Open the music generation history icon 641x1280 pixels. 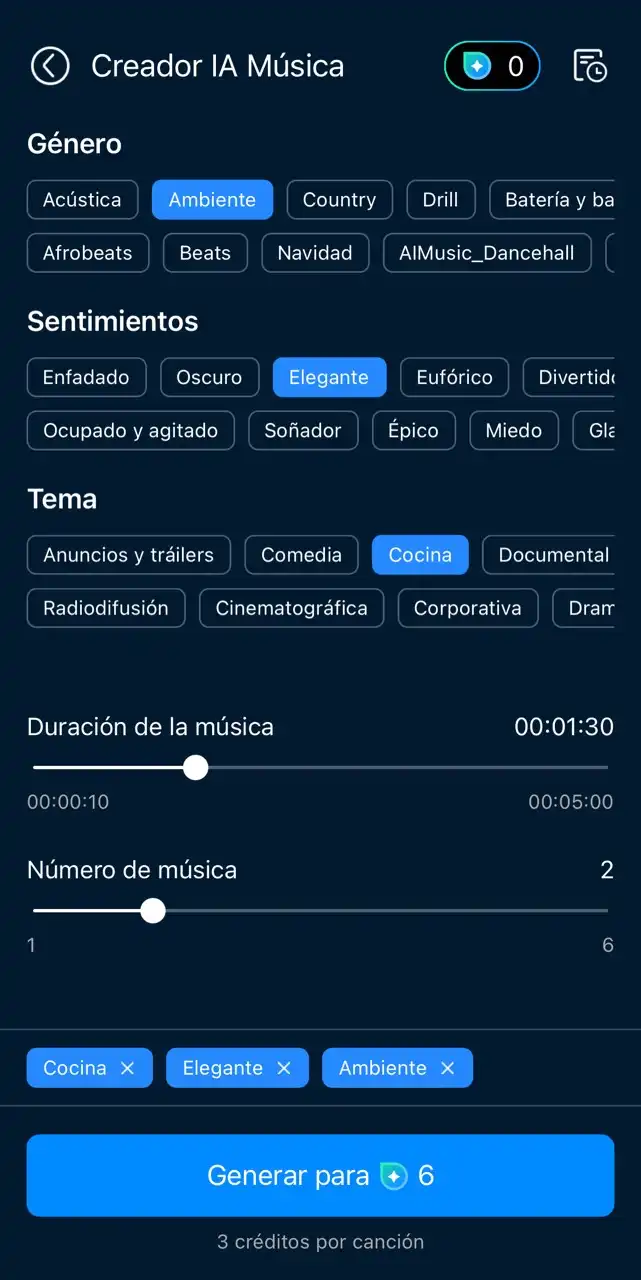click(589, 66)
